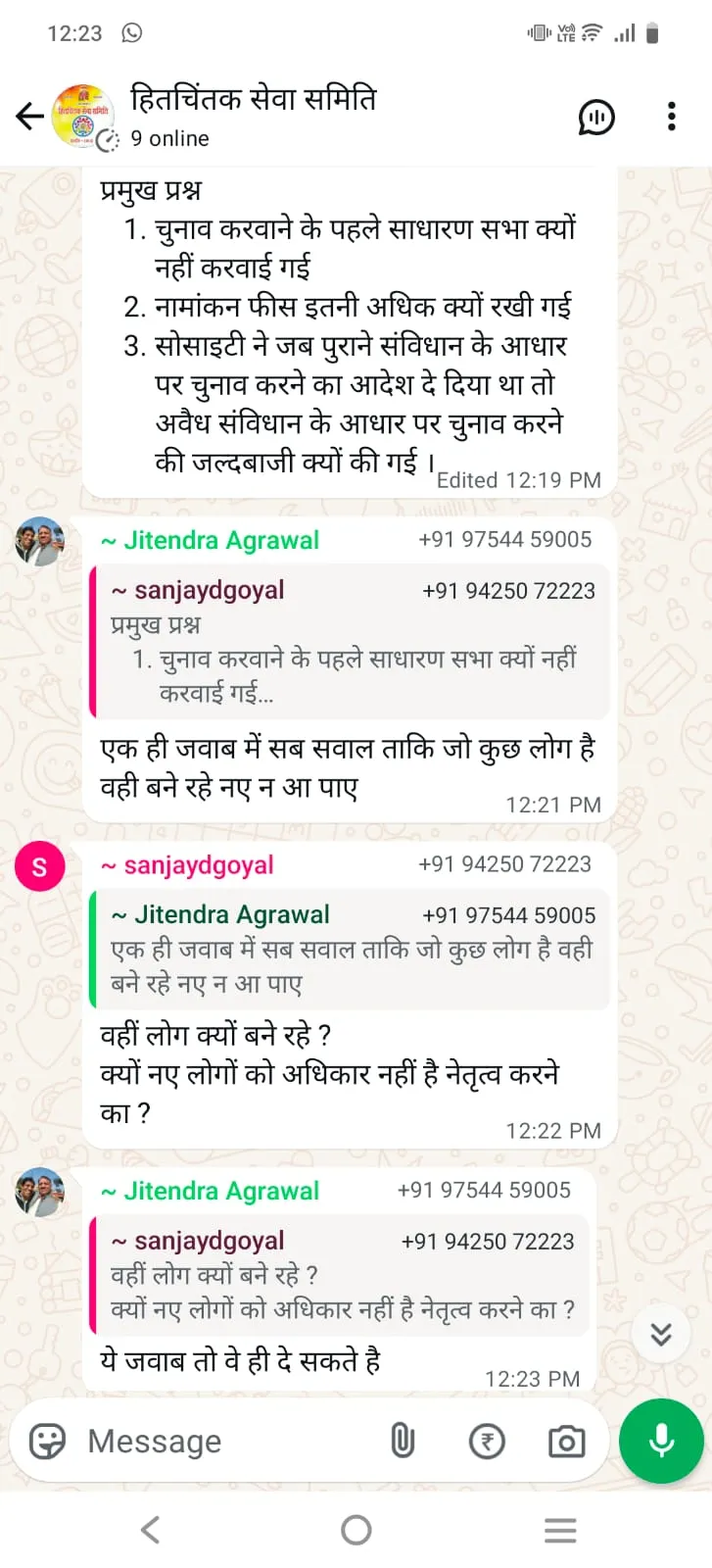Tap the system home button

pyautogui.click(x=356, y=1530)
